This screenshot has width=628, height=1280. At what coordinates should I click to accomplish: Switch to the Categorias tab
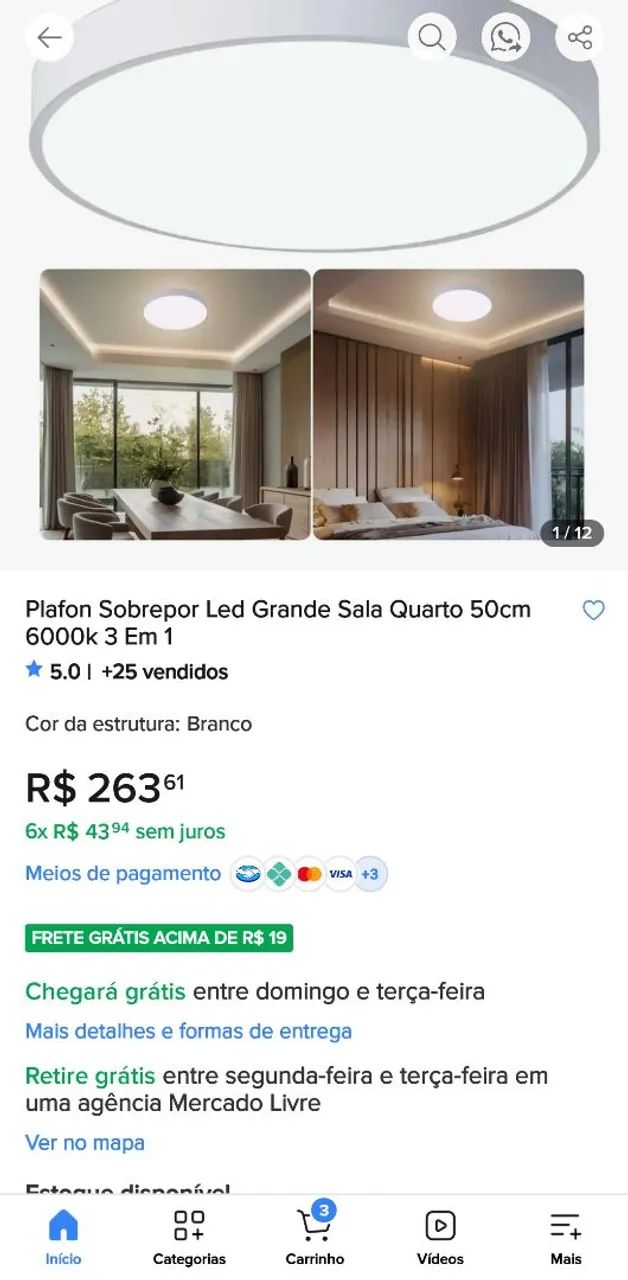coord(189,1237)
